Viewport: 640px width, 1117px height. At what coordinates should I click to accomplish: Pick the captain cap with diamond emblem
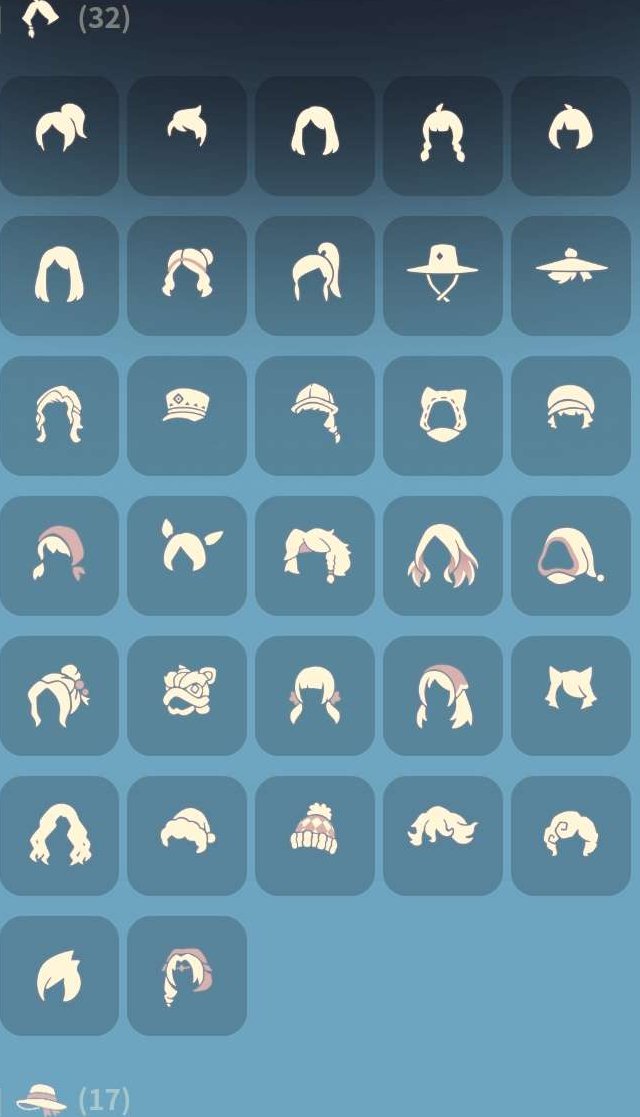click(x=187, y=415)
